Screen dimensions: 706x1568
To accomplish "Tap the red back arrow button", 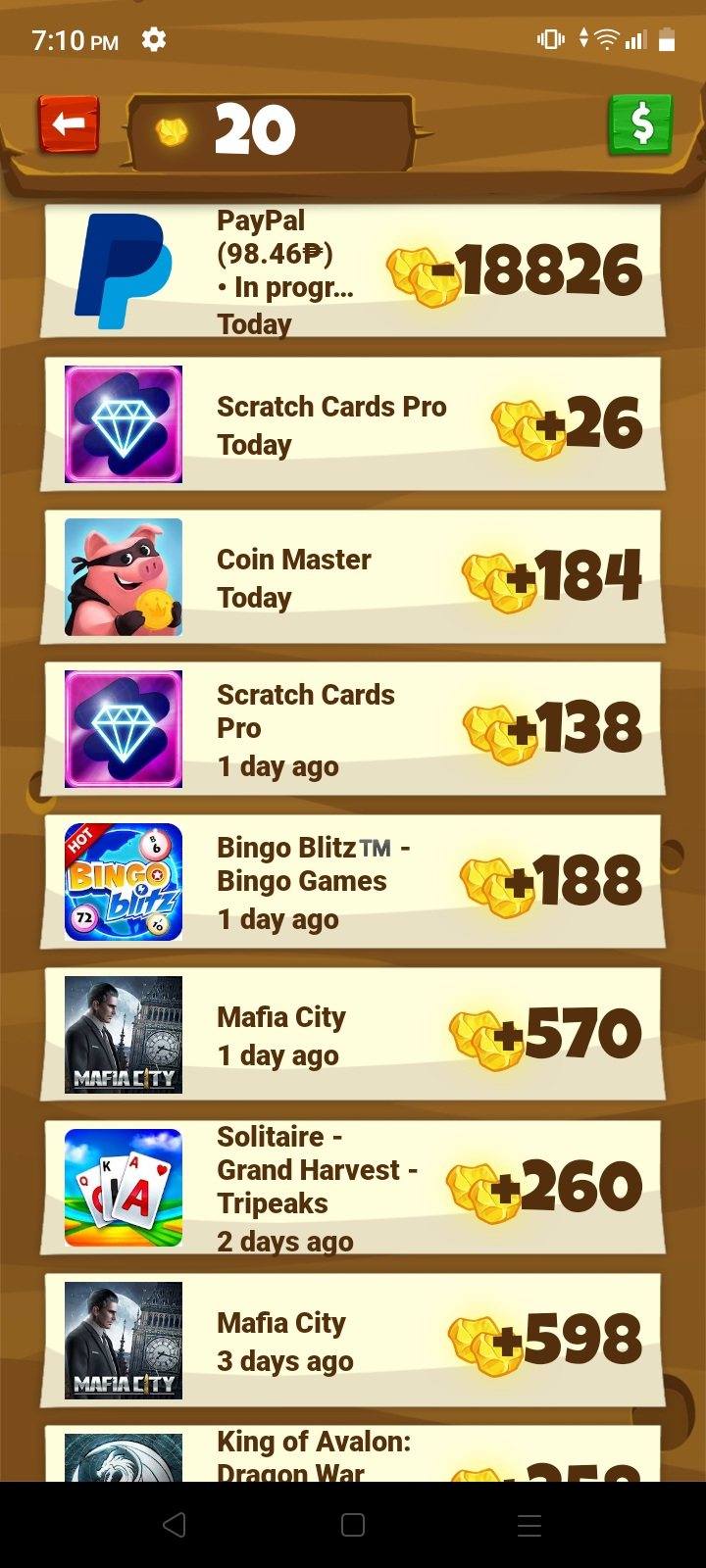I will (x=69, y=124).
